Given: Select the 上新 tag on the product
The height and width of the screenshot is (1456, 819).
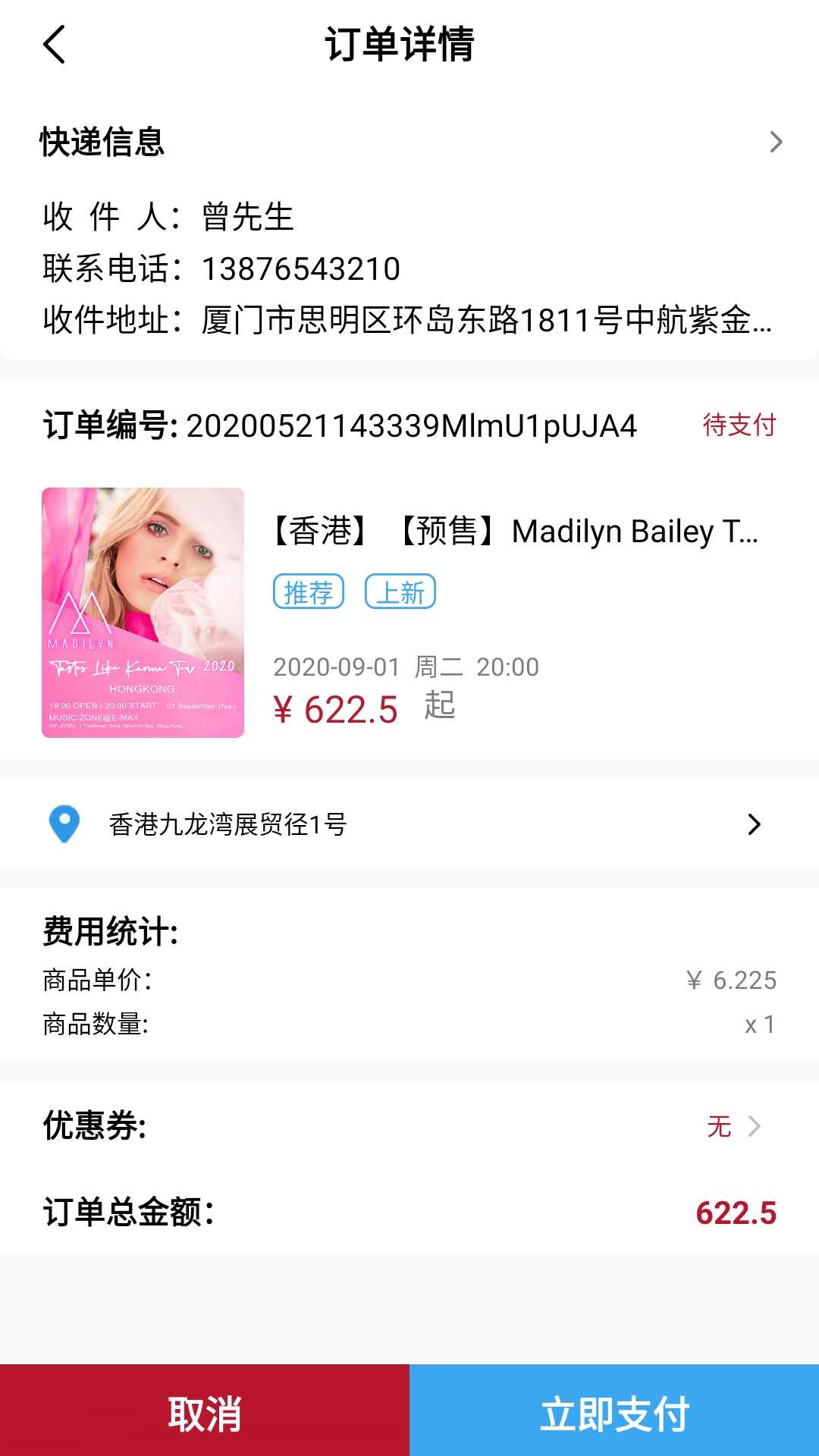Looking at the screenshot, I should [x=400, y=591].
